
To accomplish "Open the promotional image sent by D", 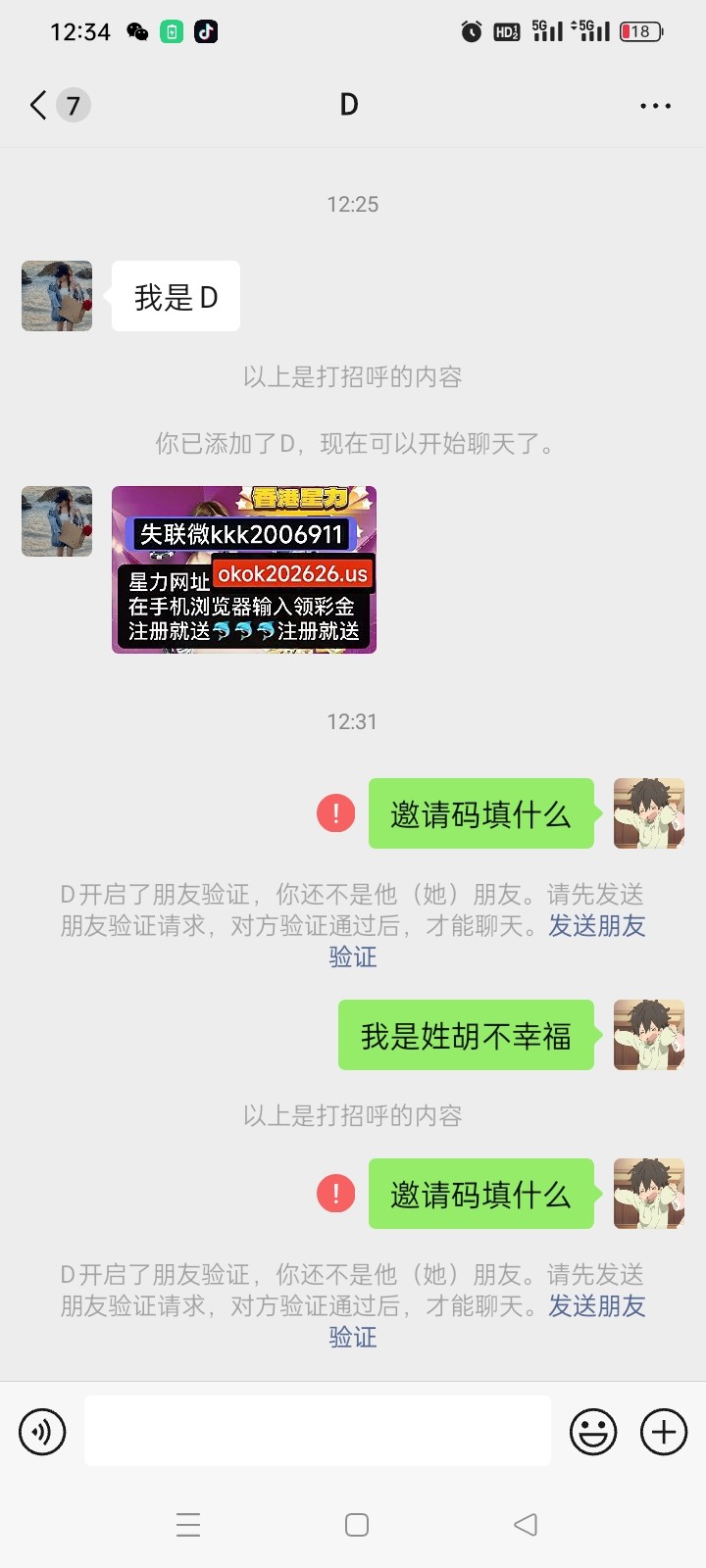I will [244, 569].
